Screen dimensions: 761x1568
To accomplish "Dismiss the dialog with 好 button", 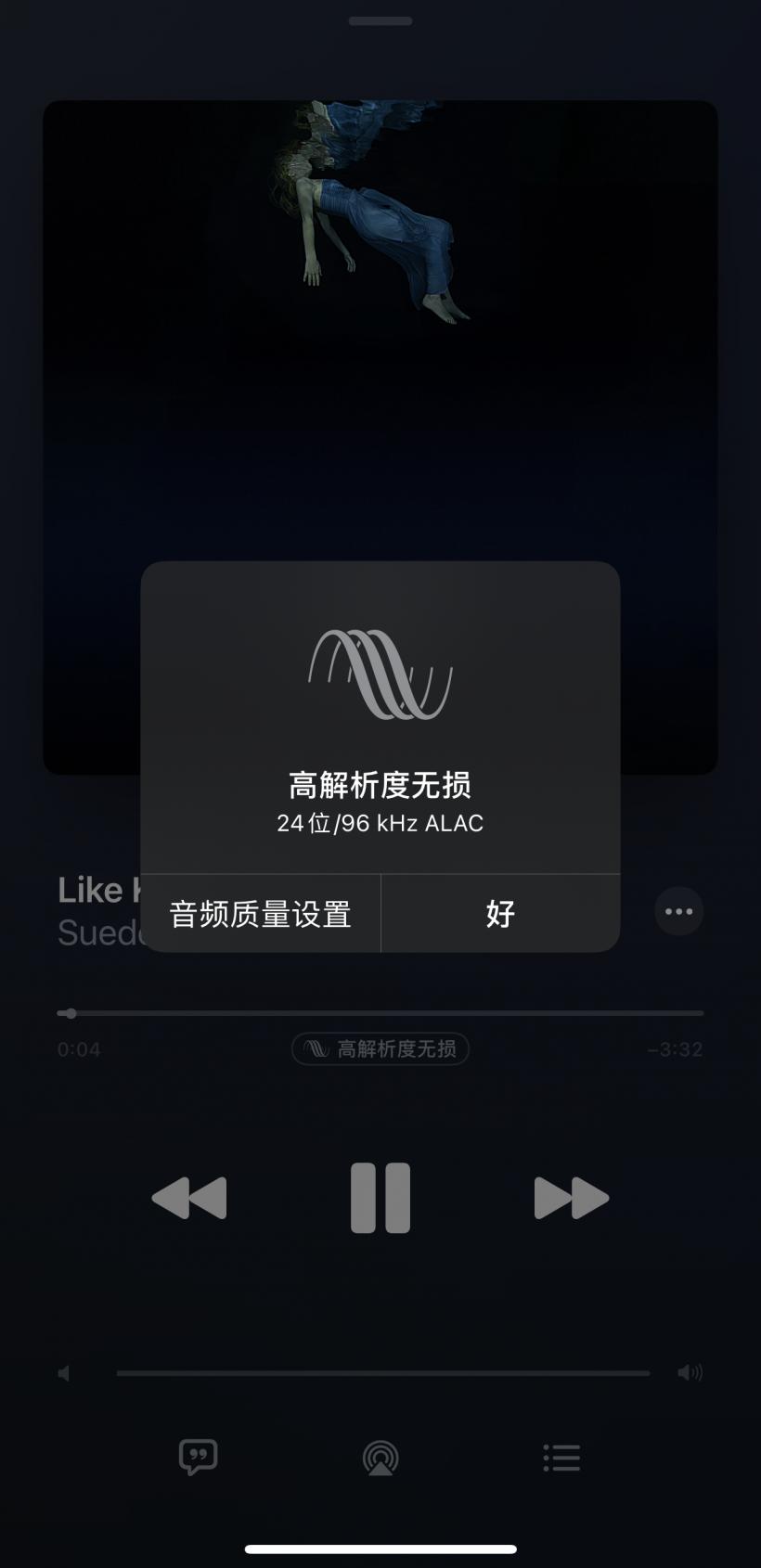I will (x=500, y=914).
